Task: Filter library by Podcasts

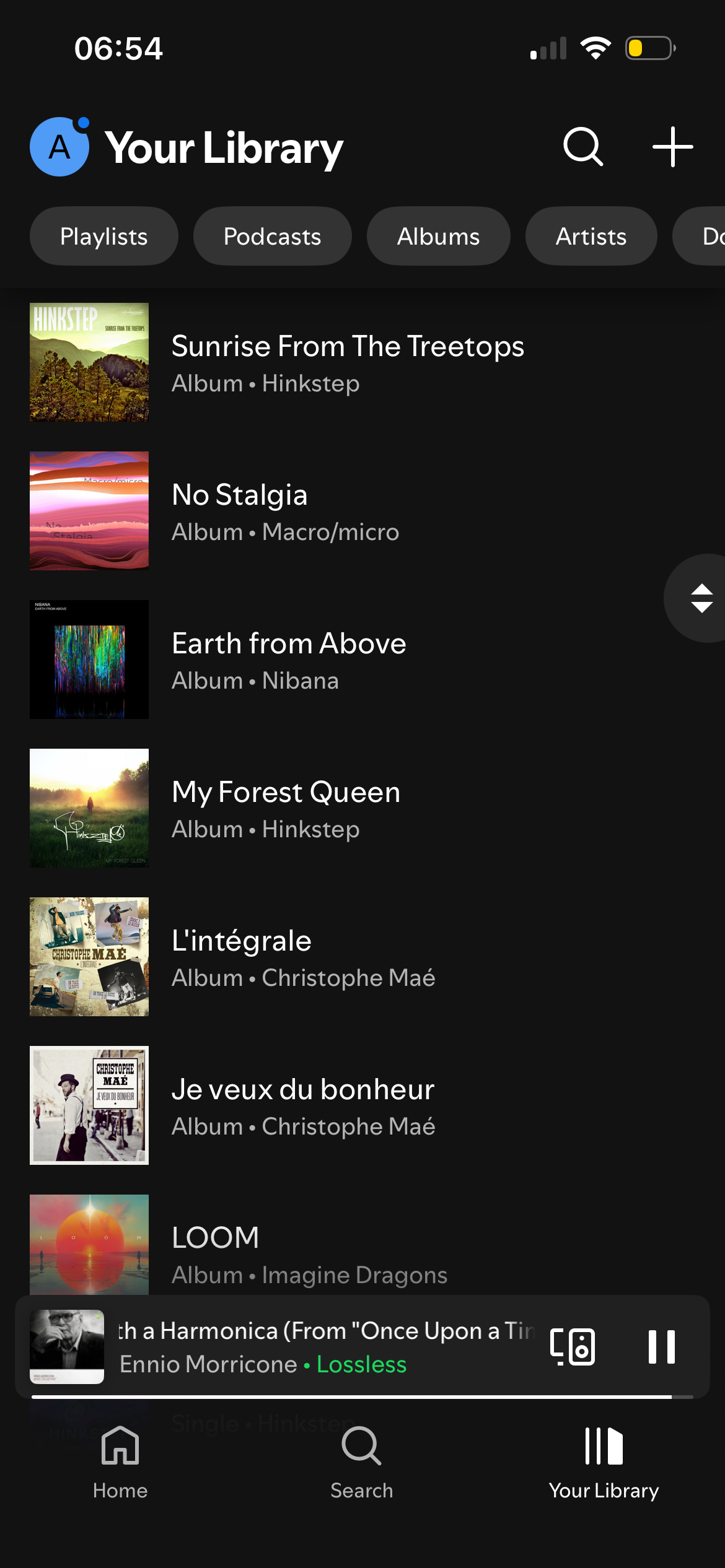Action: 272,237
